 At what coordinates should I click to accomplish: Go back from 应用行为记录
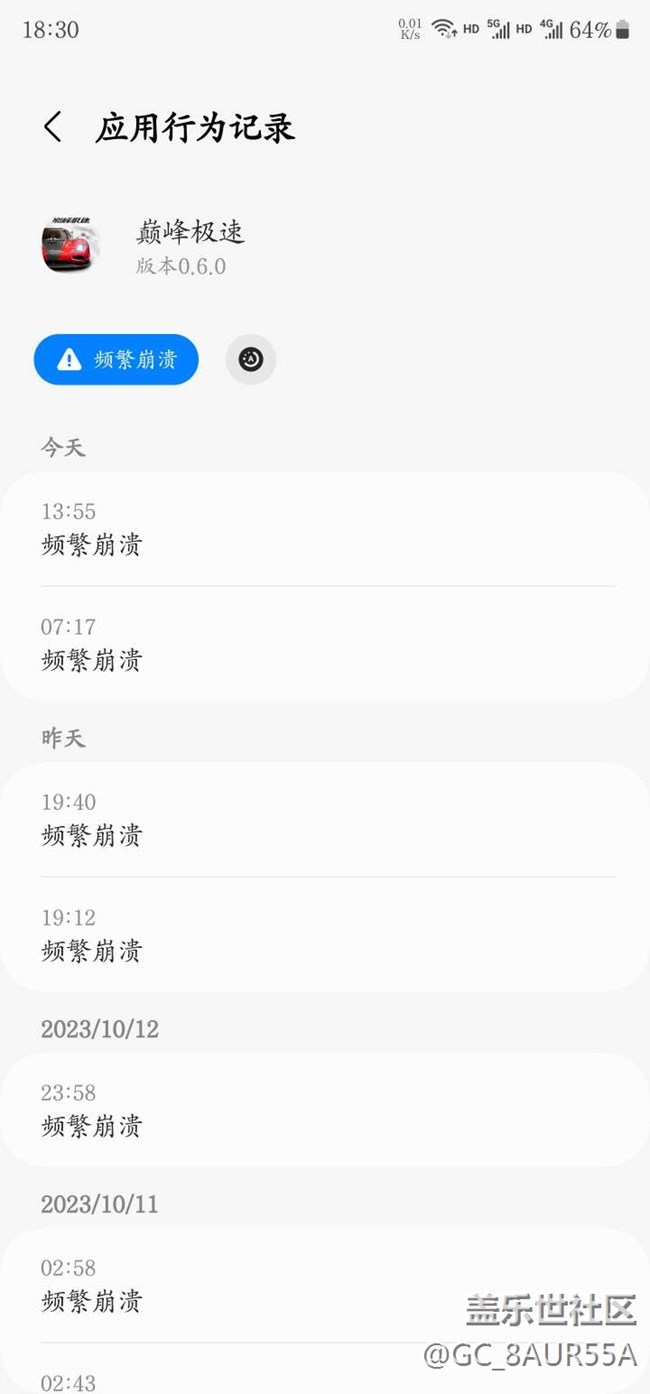pos(53,128)
